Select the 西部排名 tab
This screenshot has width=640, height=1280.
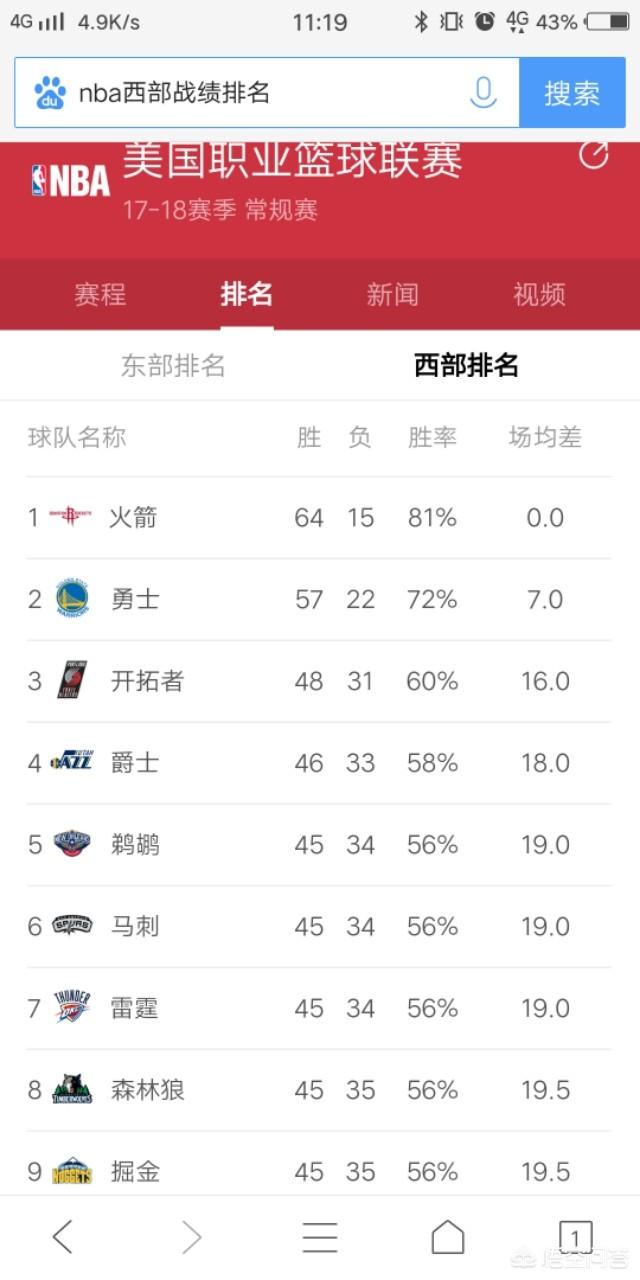pos(466,366)
